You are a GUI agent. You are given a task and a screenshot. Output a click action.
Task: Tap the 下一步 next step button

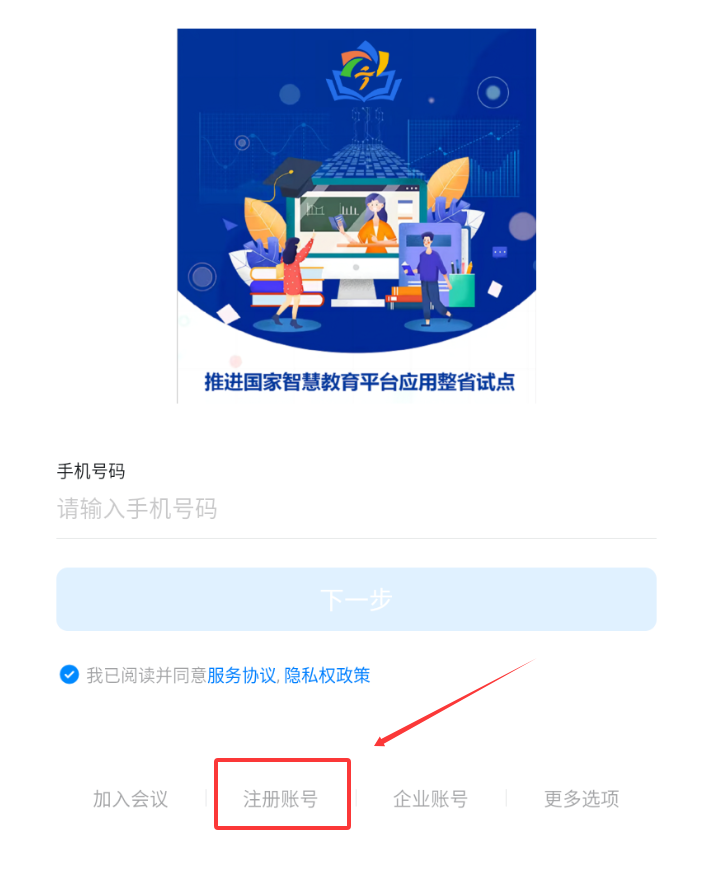point(356,599)
